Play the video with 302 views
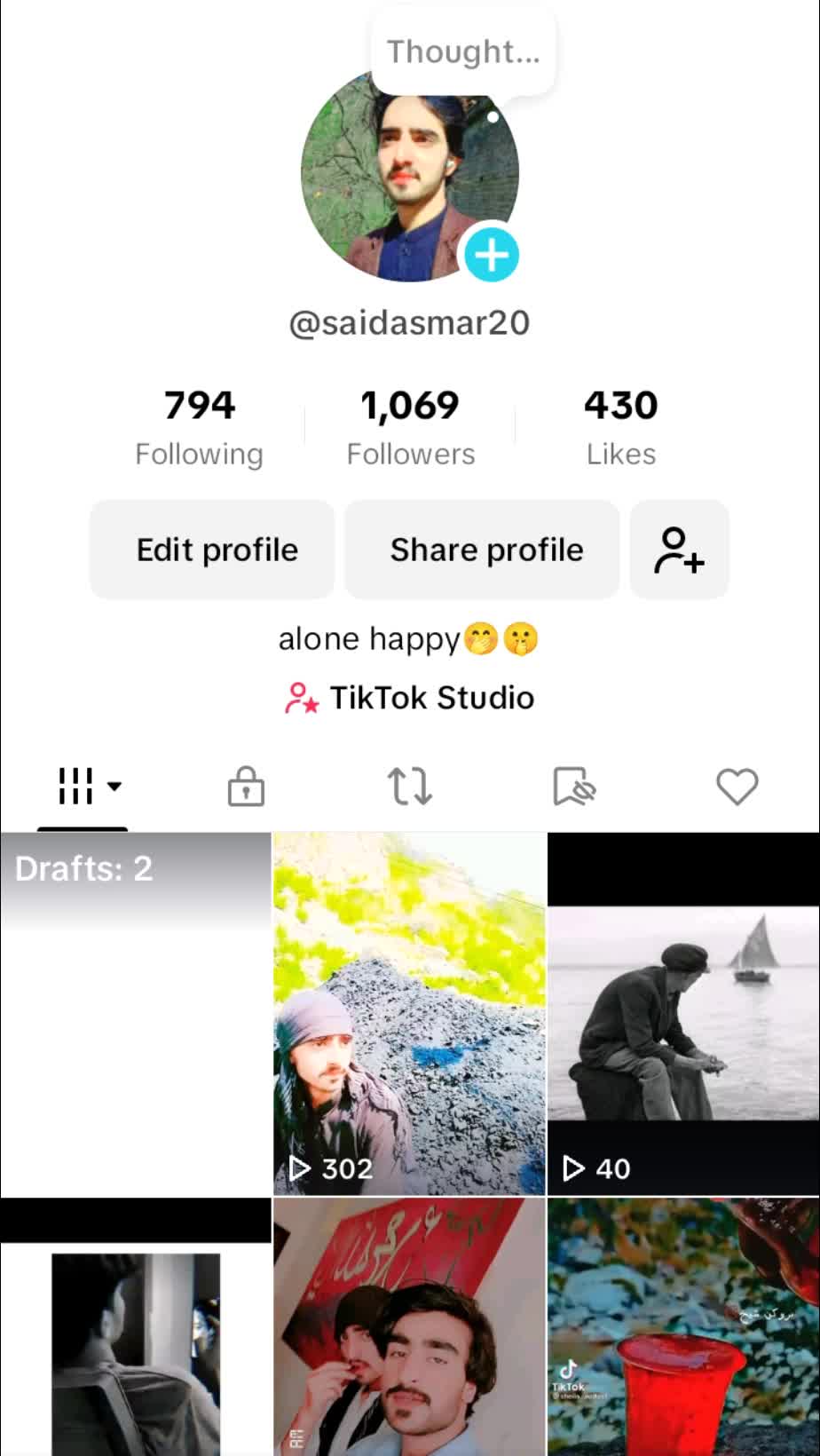Viewport: 820px width, 1456px height. 409,1014
